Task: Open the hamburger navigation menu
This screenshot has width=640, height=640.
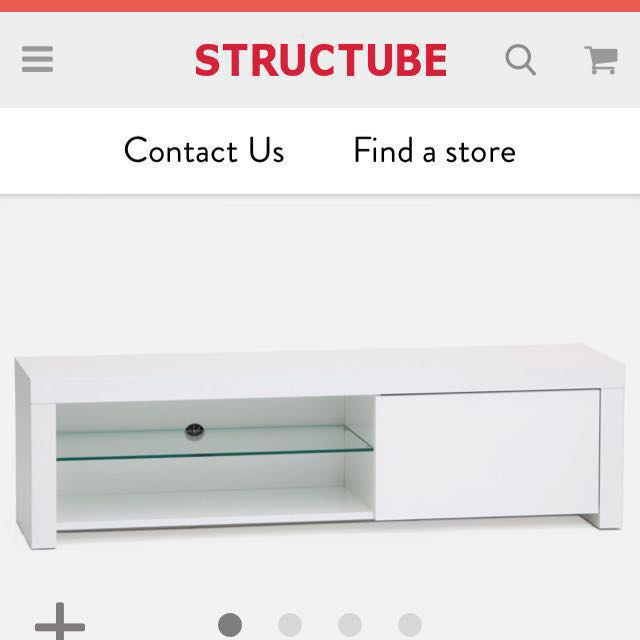Action: point(37,60)
